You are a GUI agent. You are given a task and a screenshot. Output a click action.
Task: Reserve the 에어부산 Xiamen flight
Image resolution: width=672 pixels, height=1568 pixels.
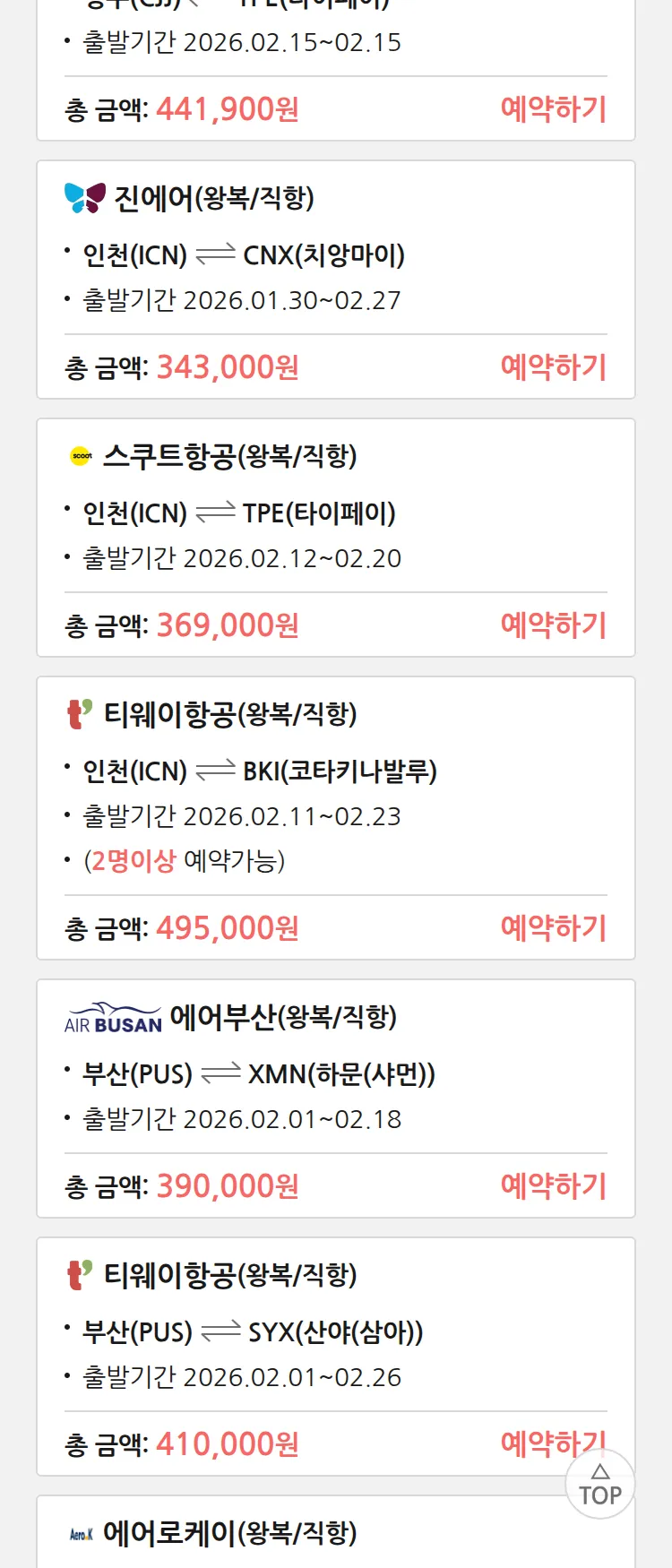point(553,1186)
